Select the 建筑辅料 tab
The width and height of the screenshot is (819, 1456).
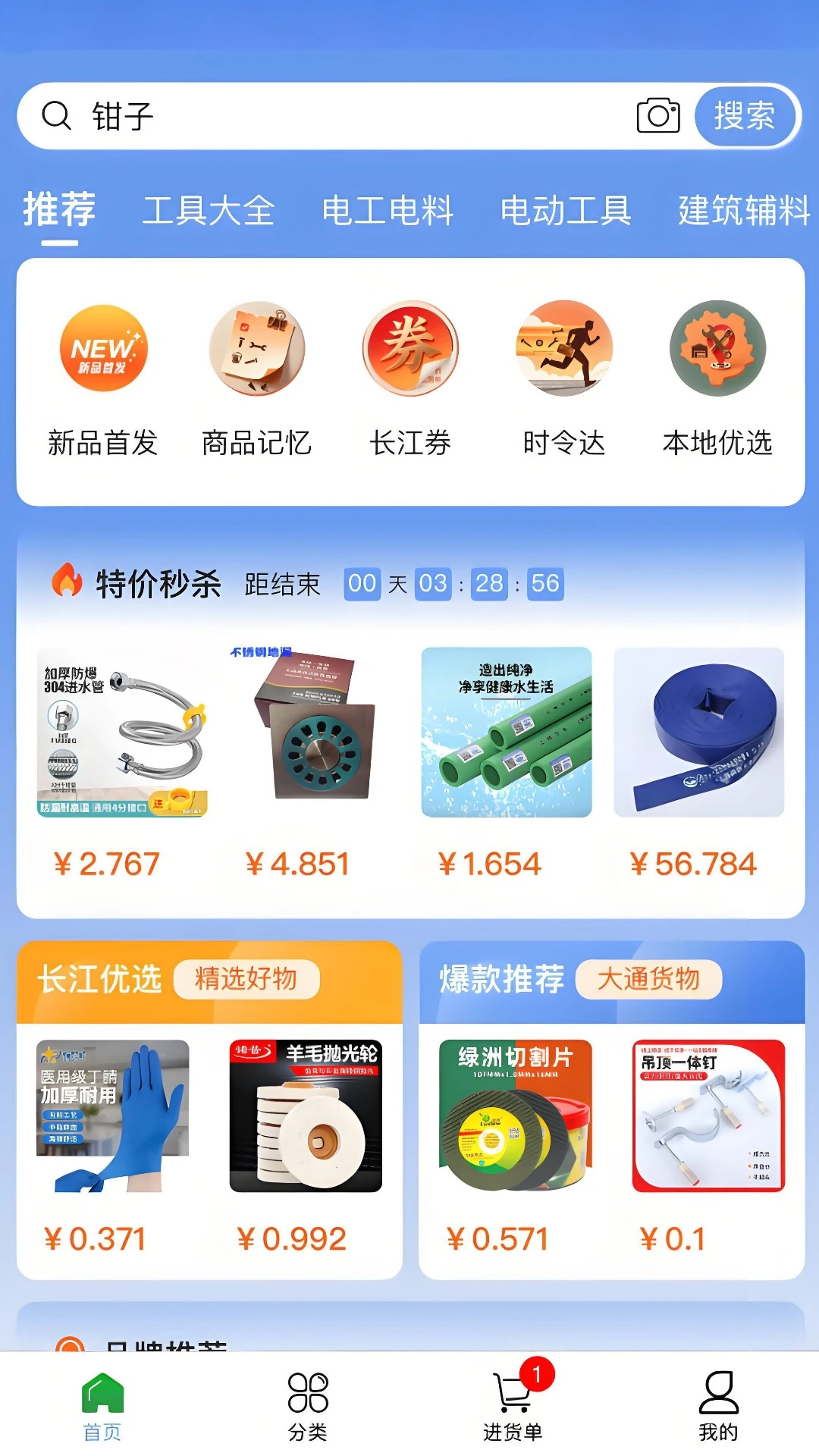coord(744,212)
